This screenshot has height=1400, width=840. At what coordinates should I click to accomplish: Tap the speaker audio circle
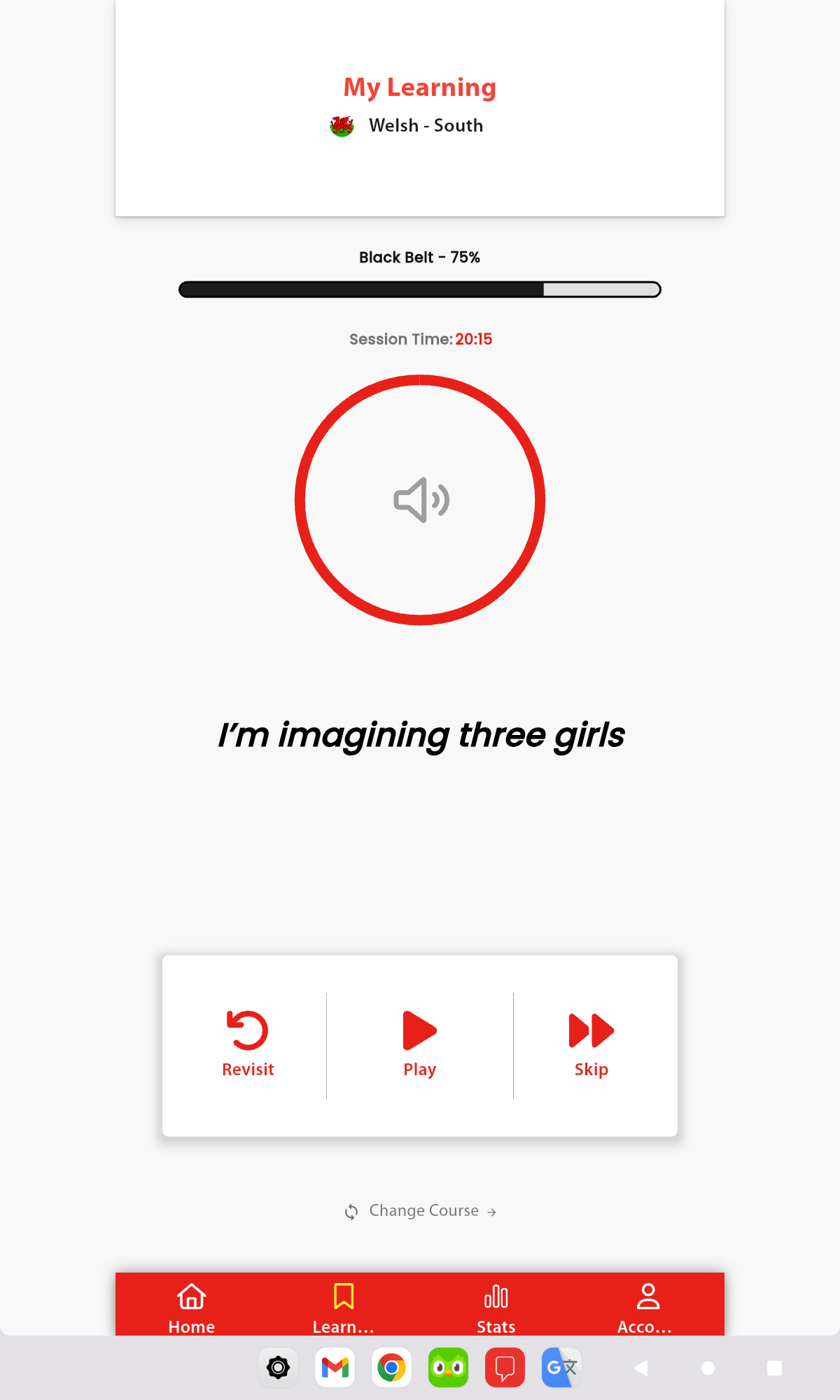click(420, 500)
